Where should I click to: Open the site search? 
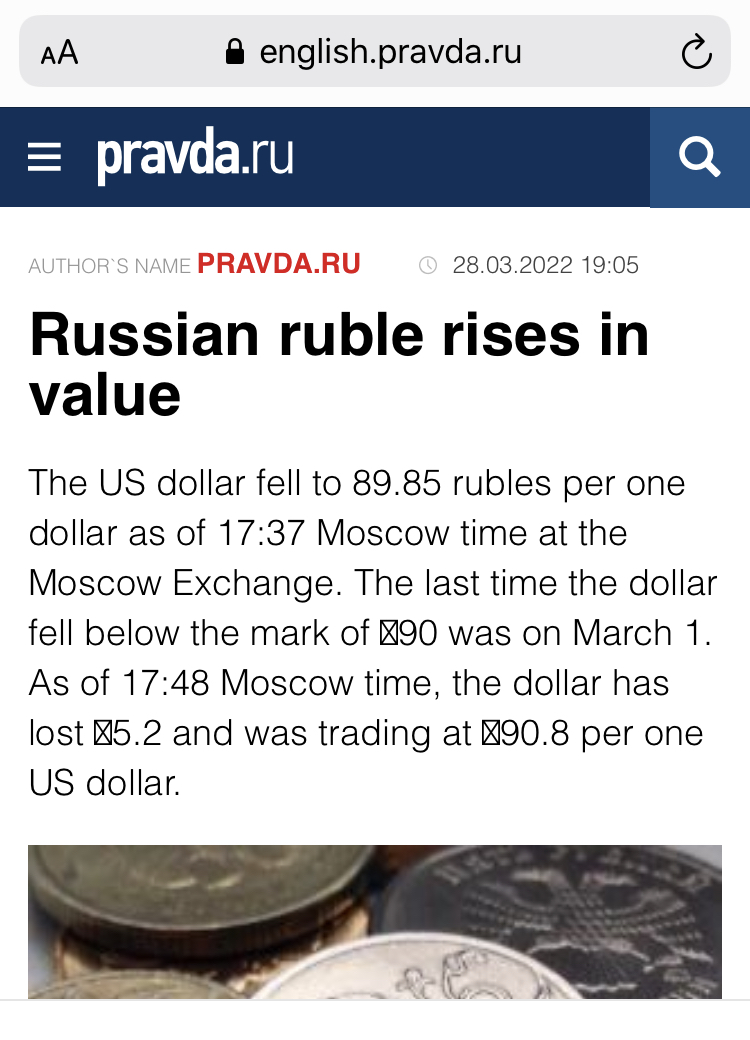point(699,157)
